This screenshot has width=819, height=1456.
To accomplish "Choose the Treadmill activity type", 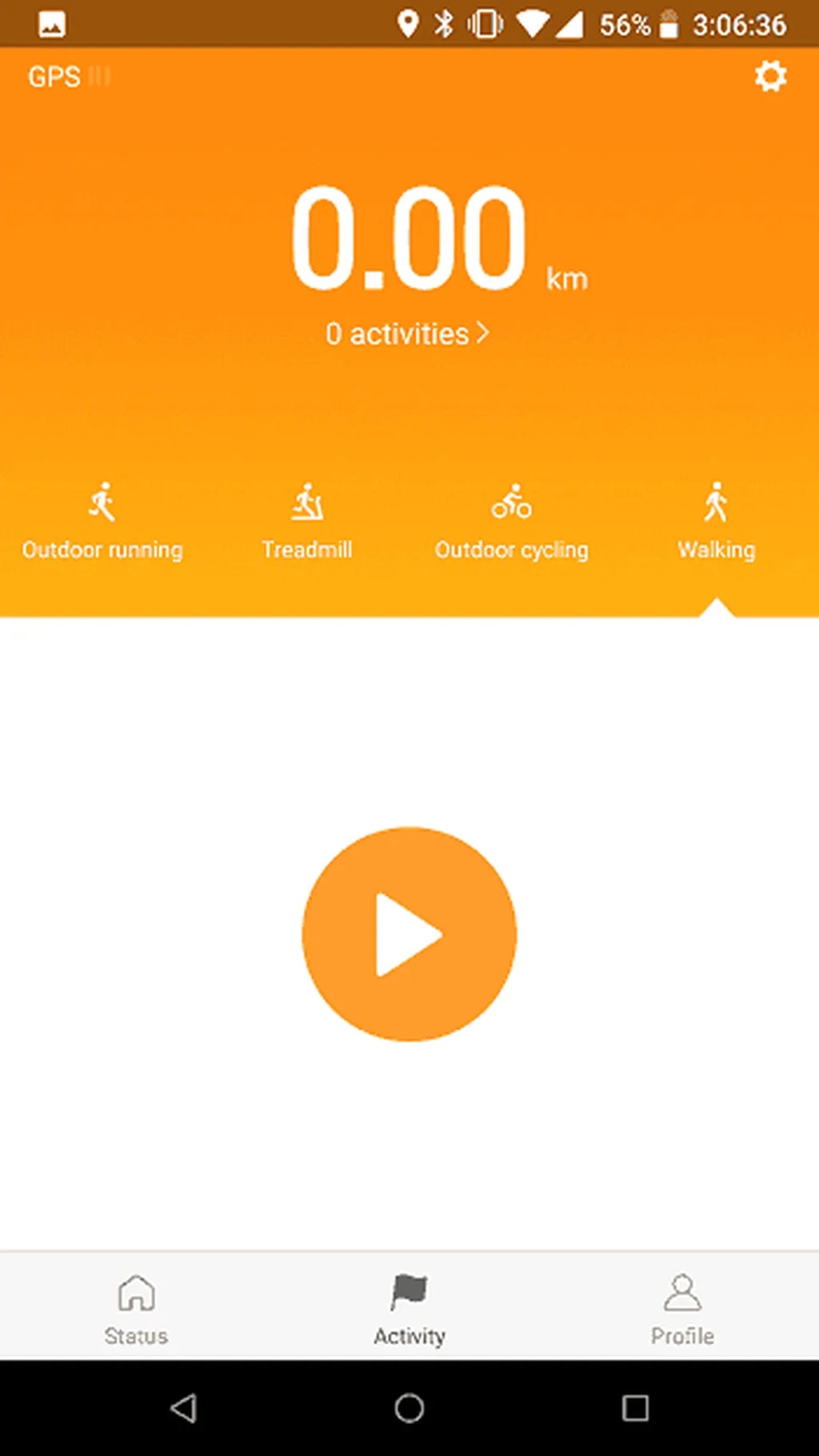I will click(307, 522).
